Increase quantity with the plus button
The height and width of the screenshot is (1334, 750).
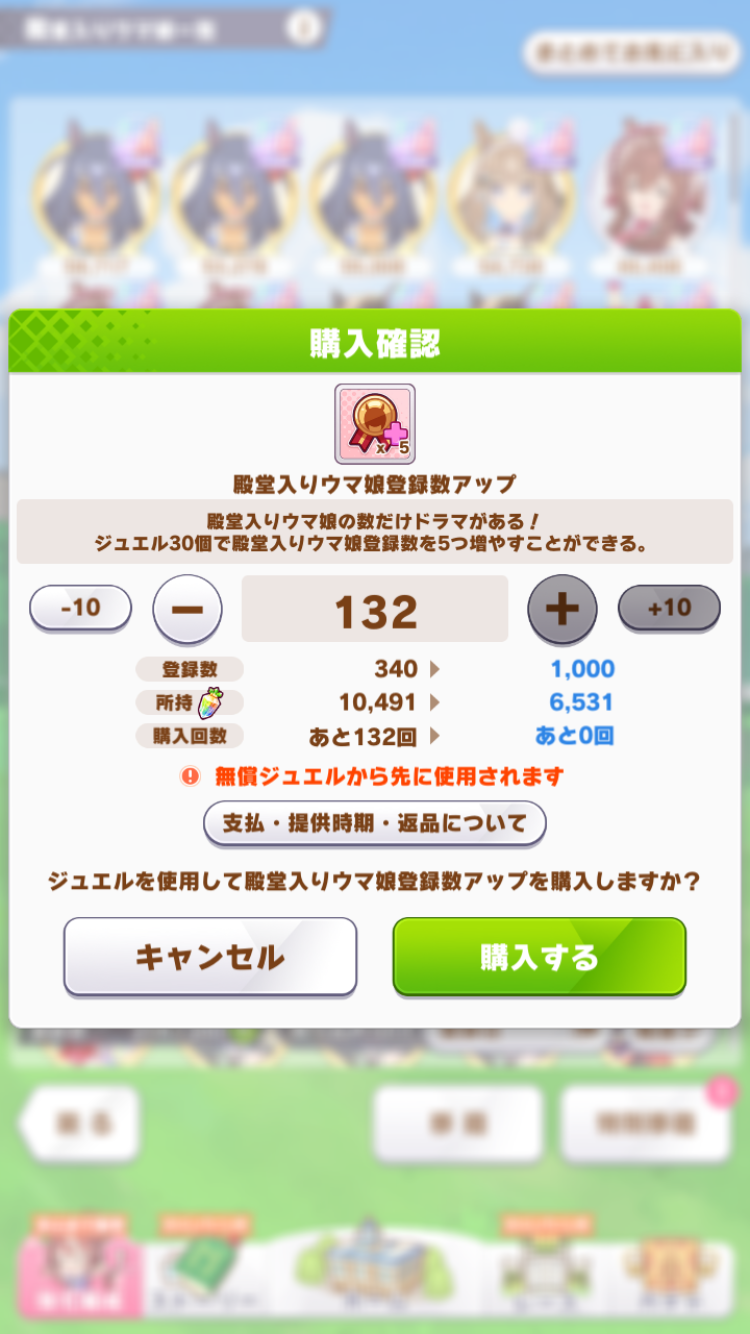[562, 608]
